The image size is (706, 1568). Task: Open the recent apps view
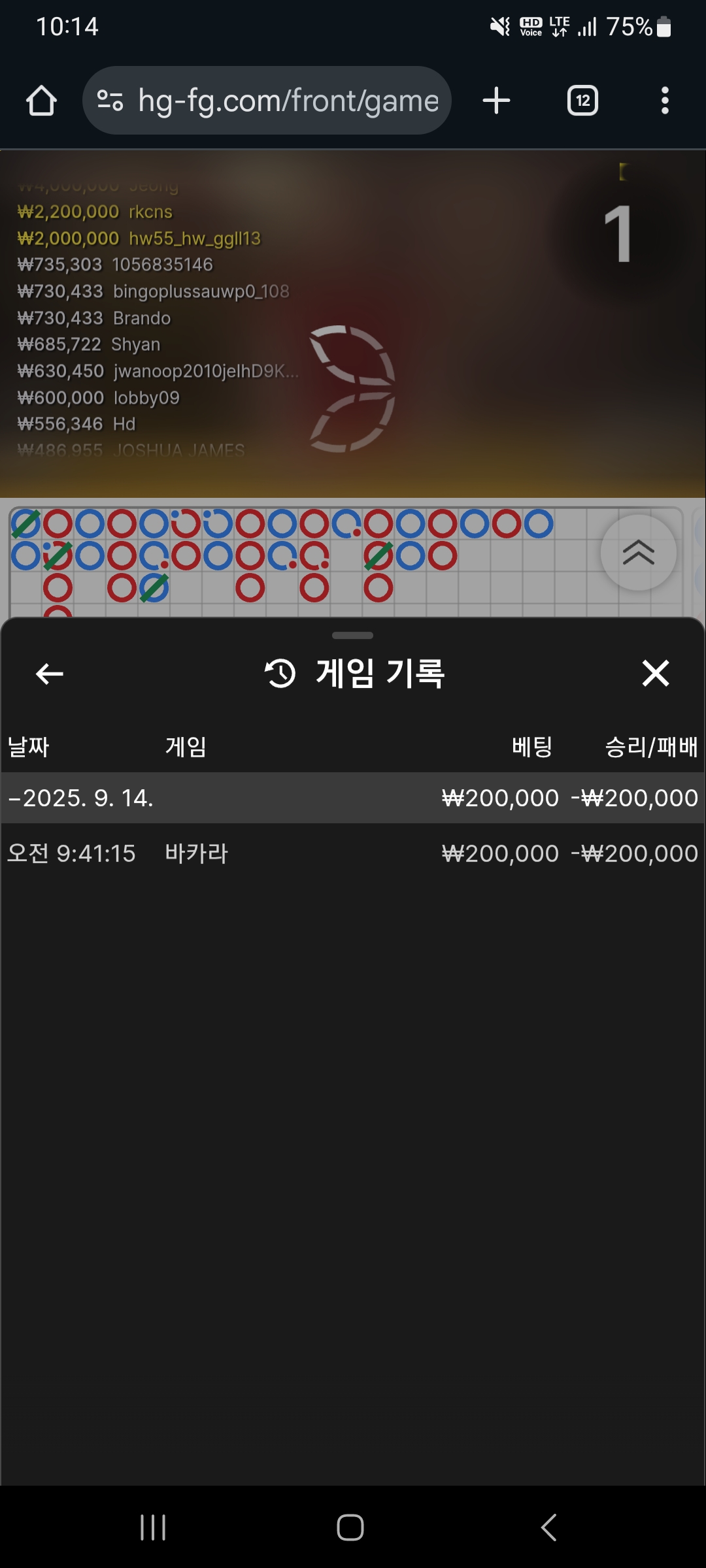[x=153, y=1527]
